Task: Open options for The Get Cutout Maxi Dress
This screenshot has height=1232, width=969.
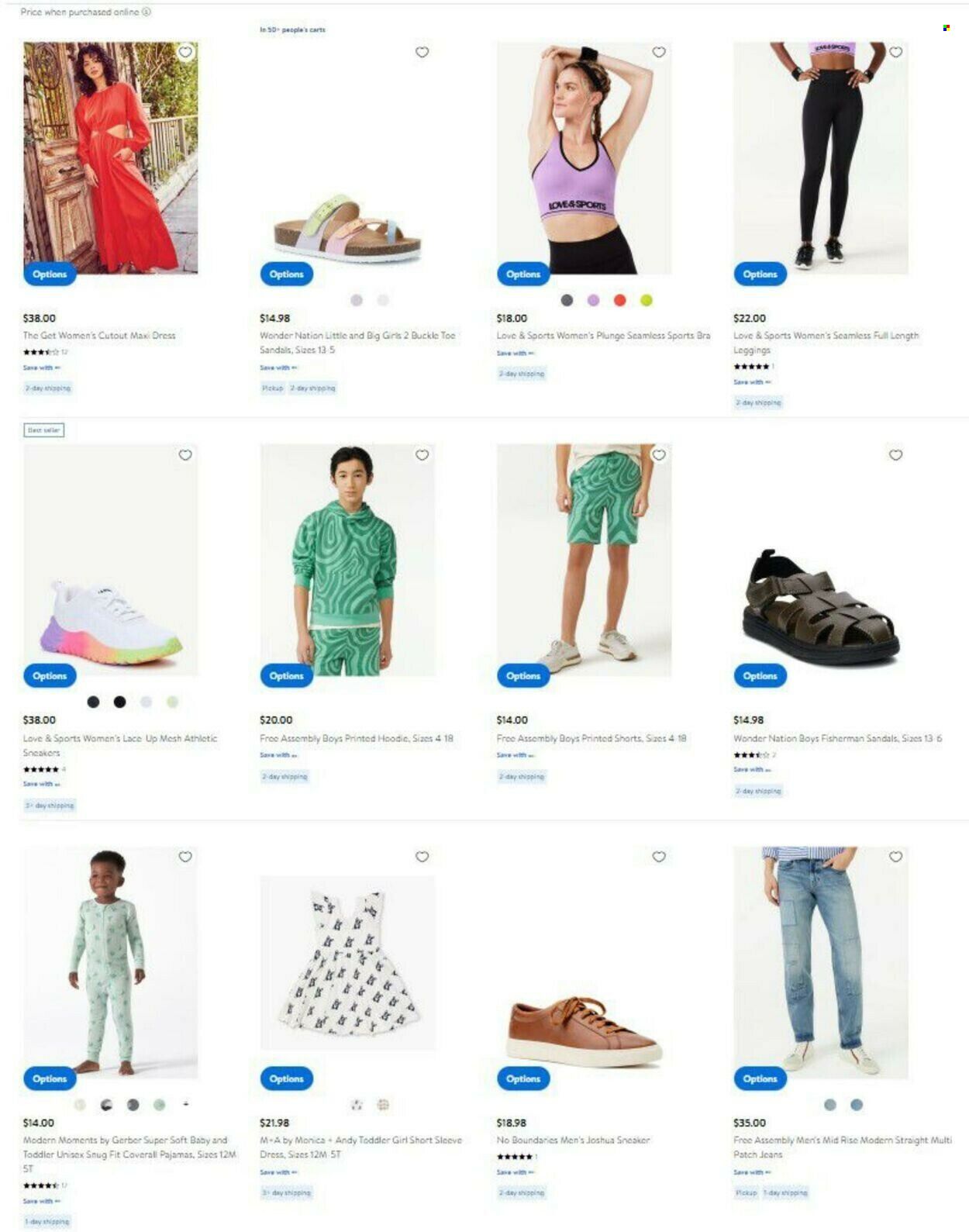Action: point(50,274)
